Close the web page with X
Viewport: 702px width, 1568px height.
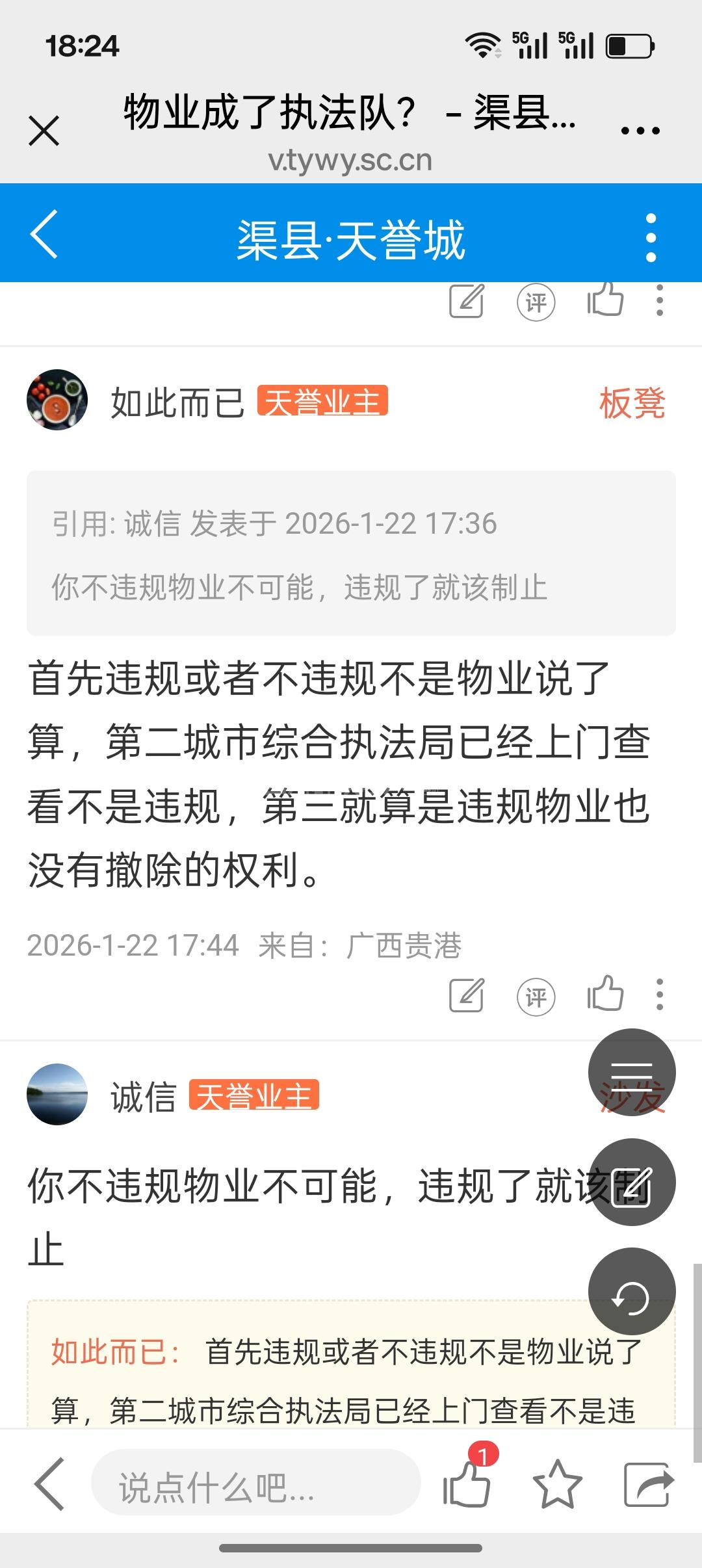[44, 131]
